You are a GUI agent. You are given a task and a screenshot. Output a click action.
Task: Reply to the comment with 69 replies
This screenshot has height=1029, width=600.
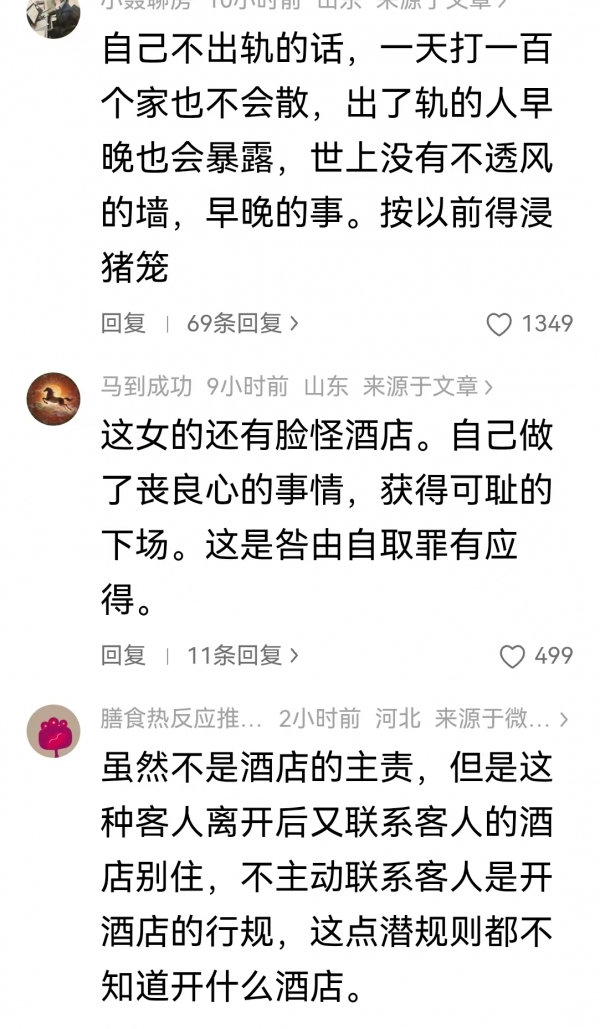point(123,323)
